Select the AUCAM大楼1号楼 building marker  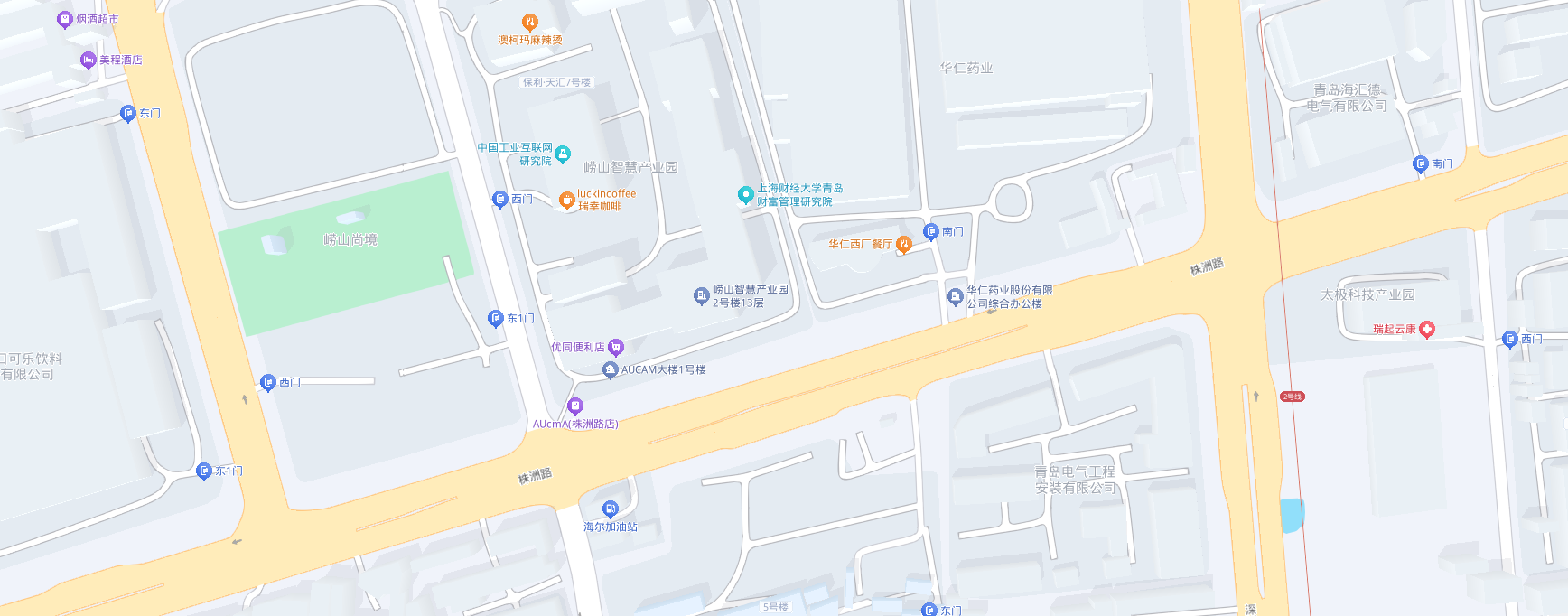611,369
